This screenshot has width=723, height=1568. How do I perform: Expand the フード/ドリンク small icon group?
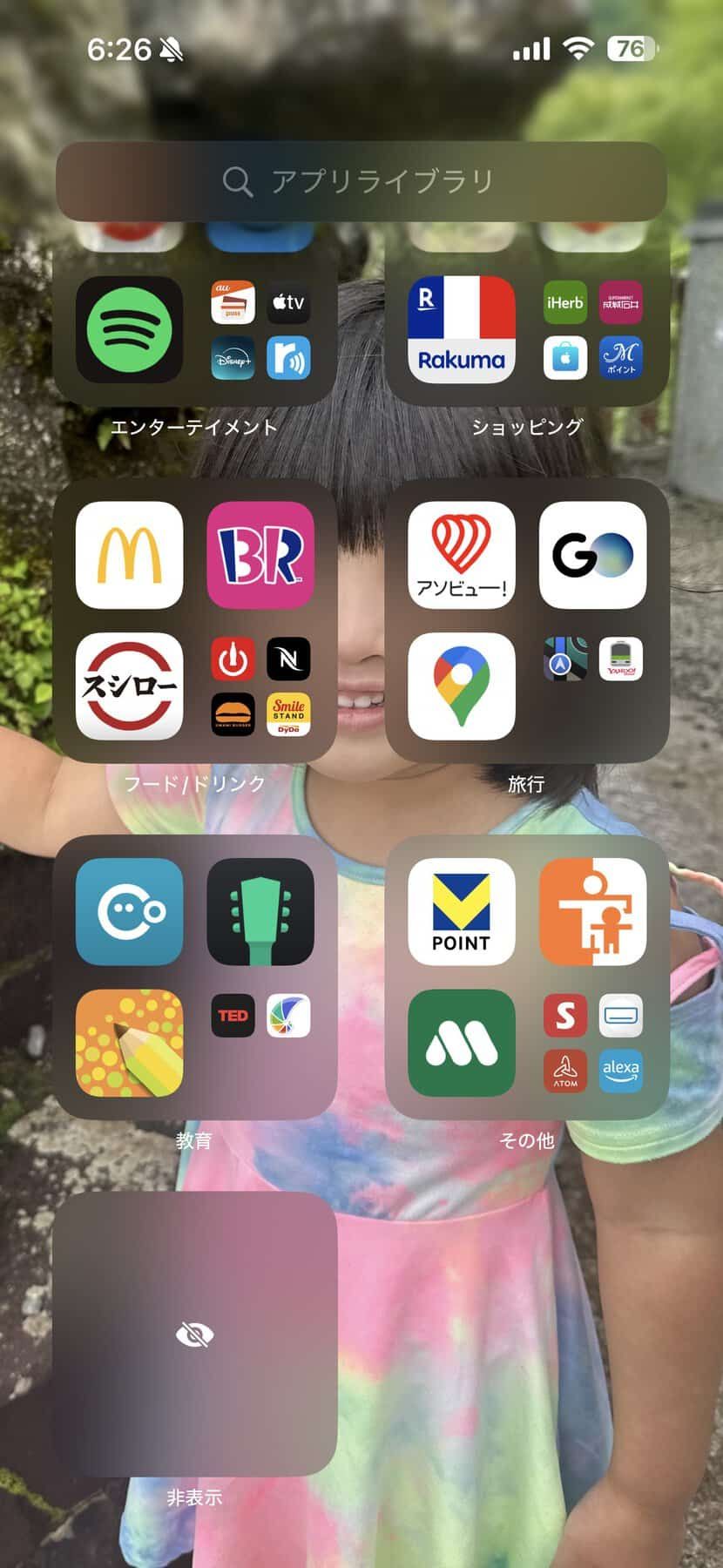tap(260, 686)
